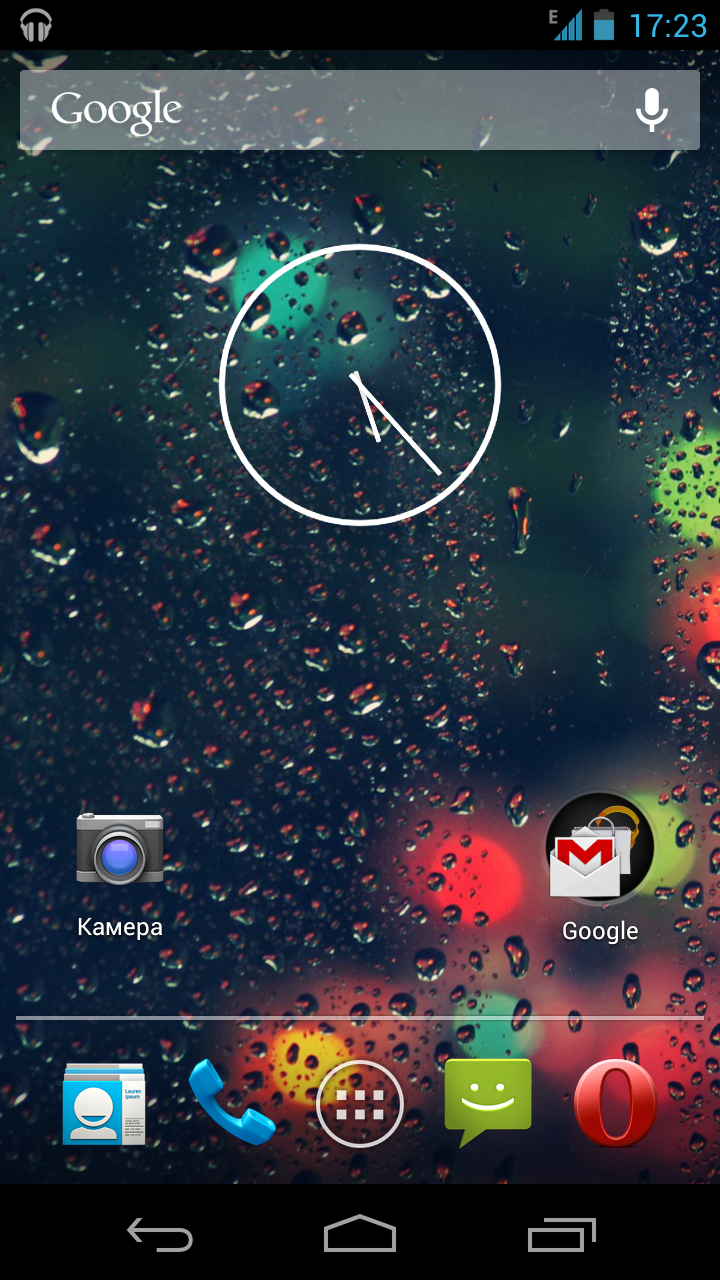Launch the Opera browser

click(x=615, y=1102)
